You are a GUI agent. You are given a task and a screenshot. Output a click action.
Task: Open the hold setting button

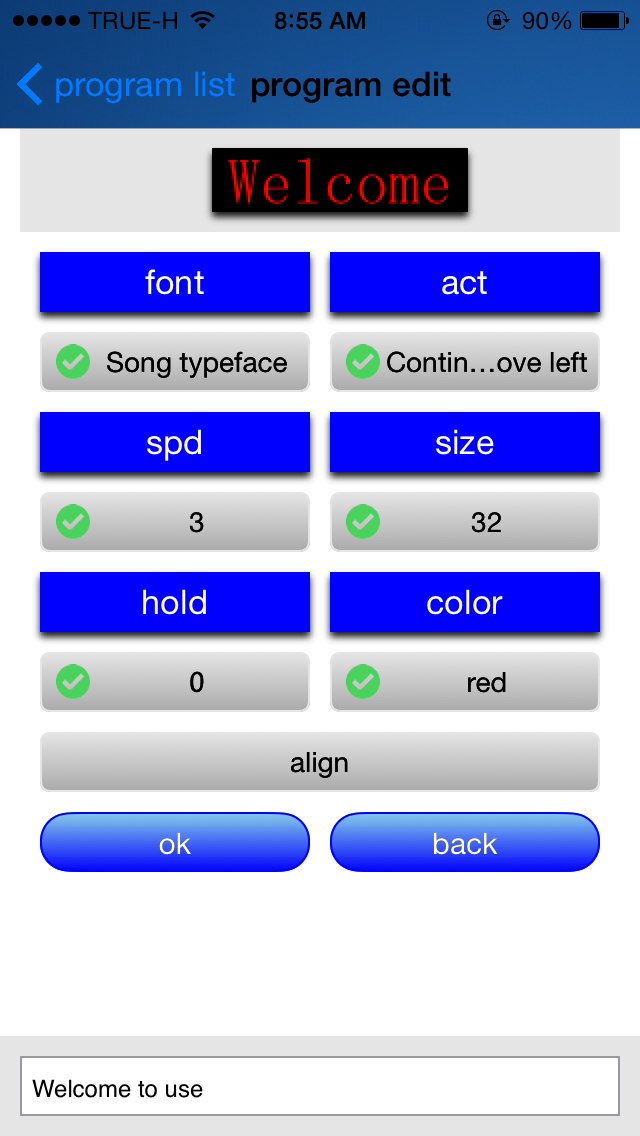click(x=175, y=602)
